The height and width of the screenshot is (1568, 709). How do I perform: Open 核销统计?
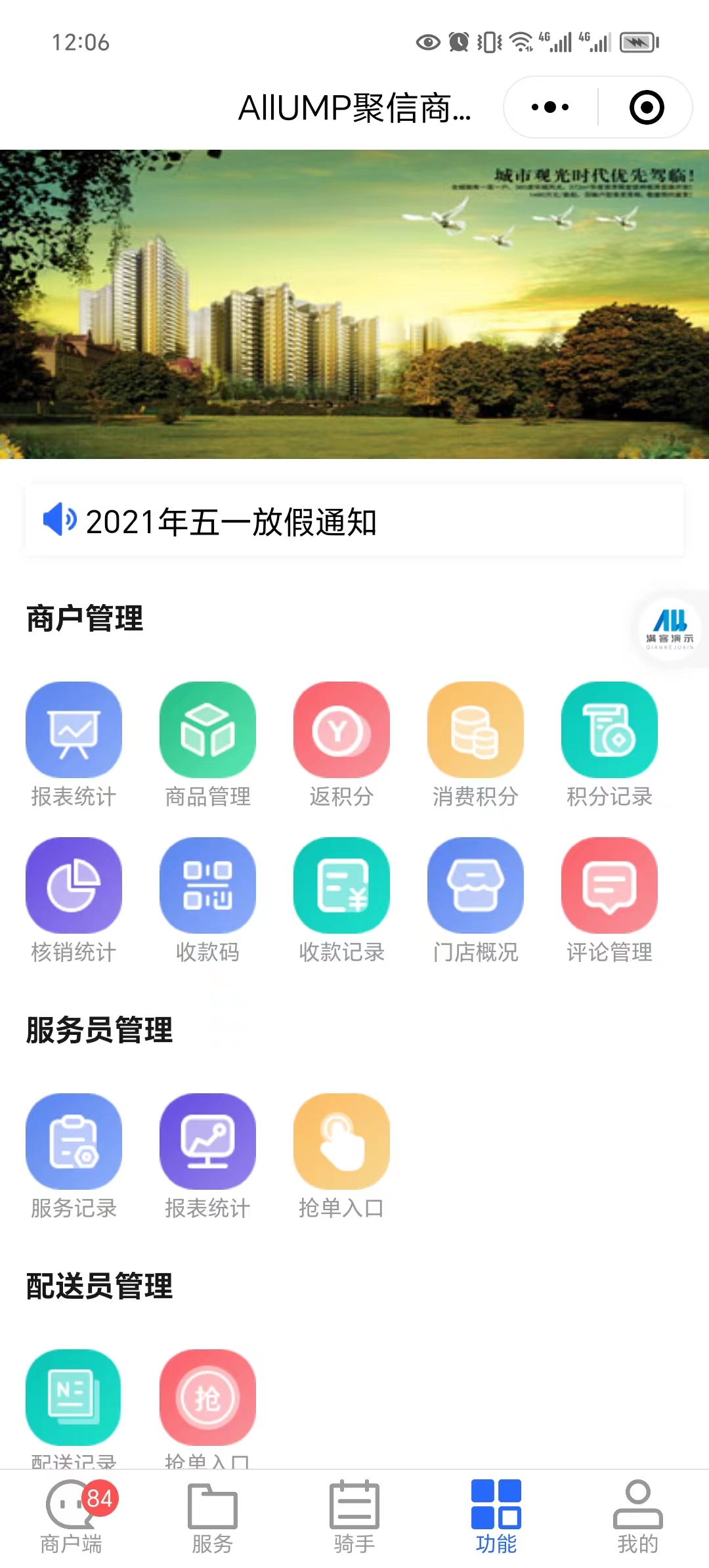click(x=74, y=885)
